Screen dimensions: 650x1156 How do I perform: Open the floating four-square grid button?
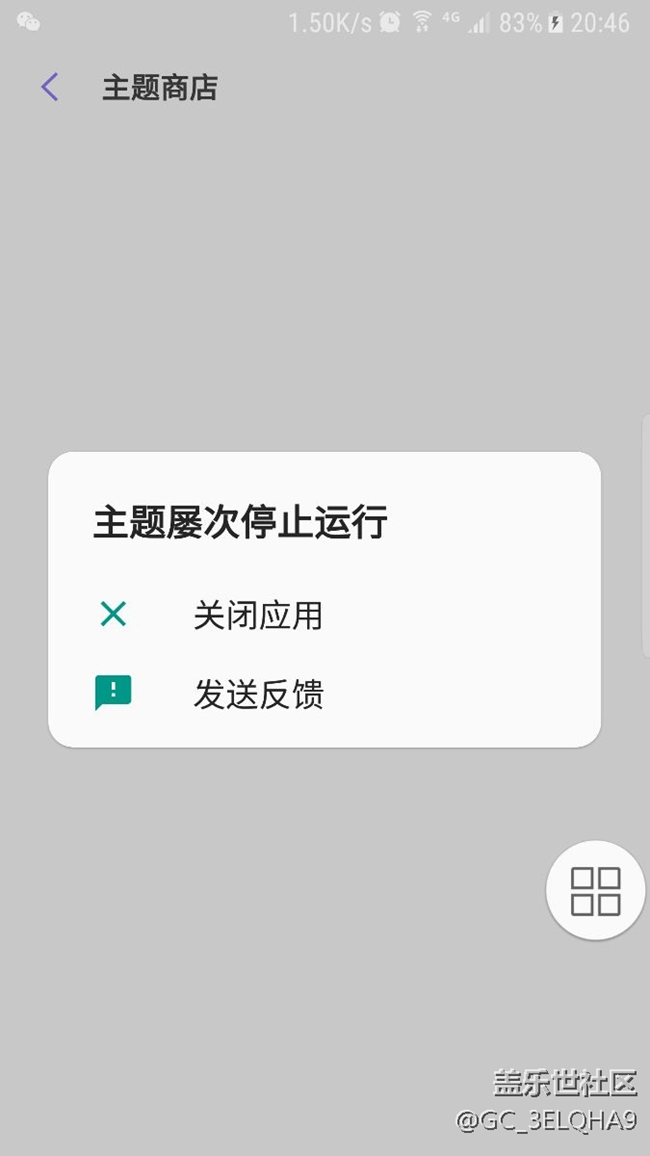pos(595,891)
